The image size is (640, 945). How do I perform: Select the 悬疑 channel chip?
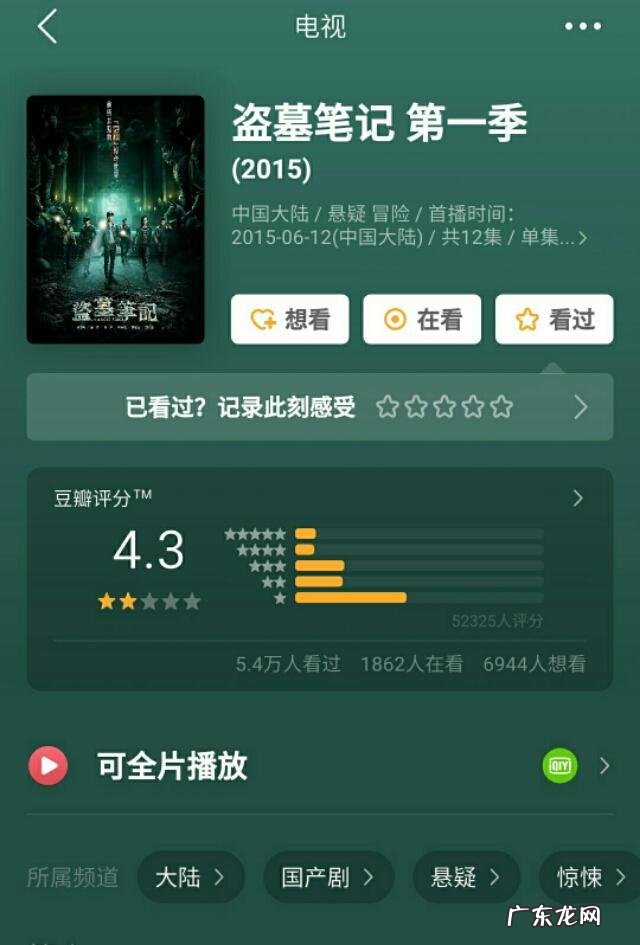466,878
